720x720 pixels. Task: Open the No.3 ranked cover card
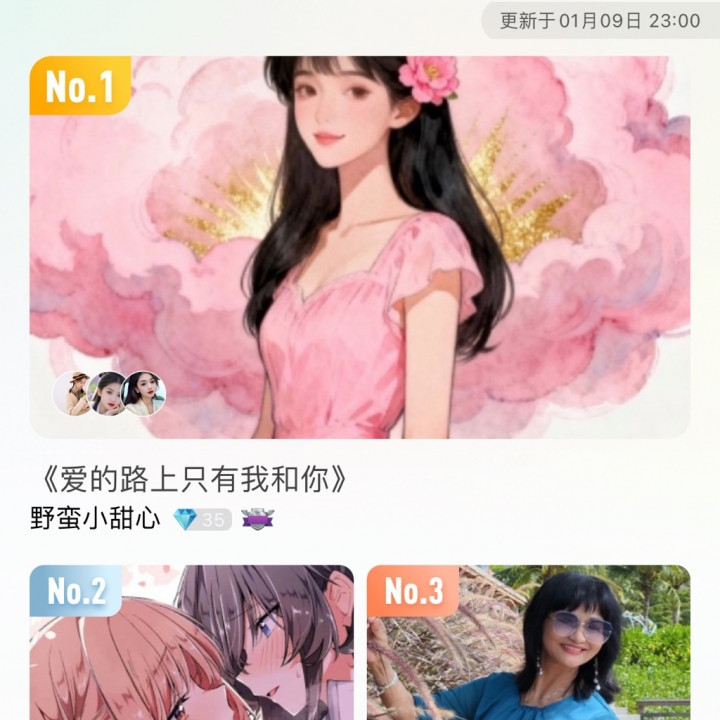pos(528,645)
